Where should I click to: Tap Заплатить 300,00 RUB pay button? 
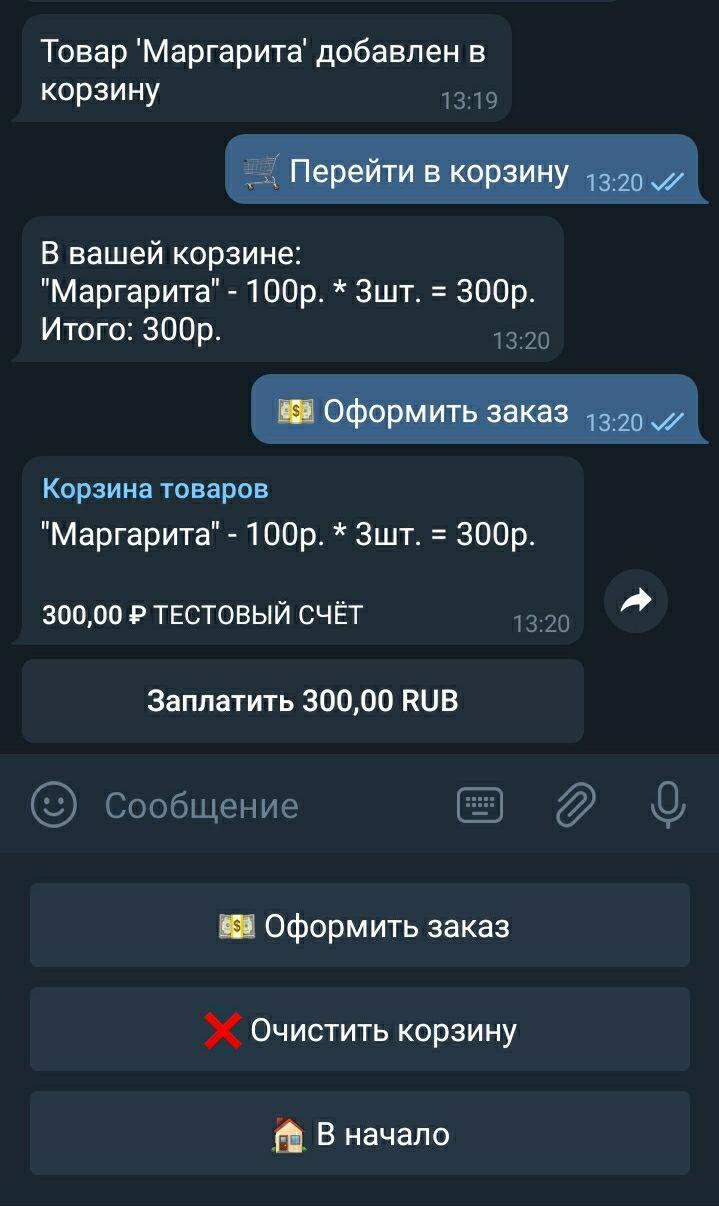(302, 700)
